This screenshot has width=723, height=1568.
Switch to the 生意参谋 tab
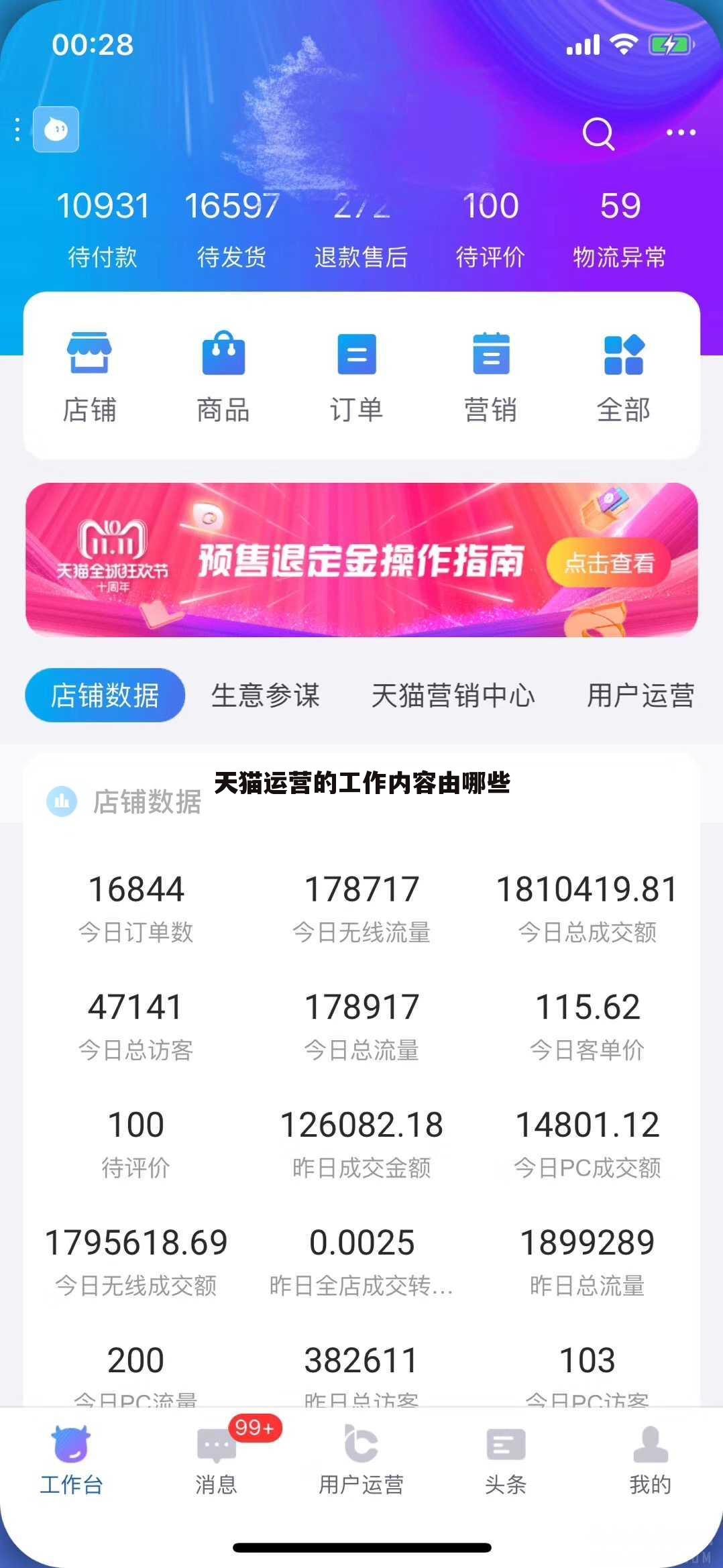click(x=266, y=695)
